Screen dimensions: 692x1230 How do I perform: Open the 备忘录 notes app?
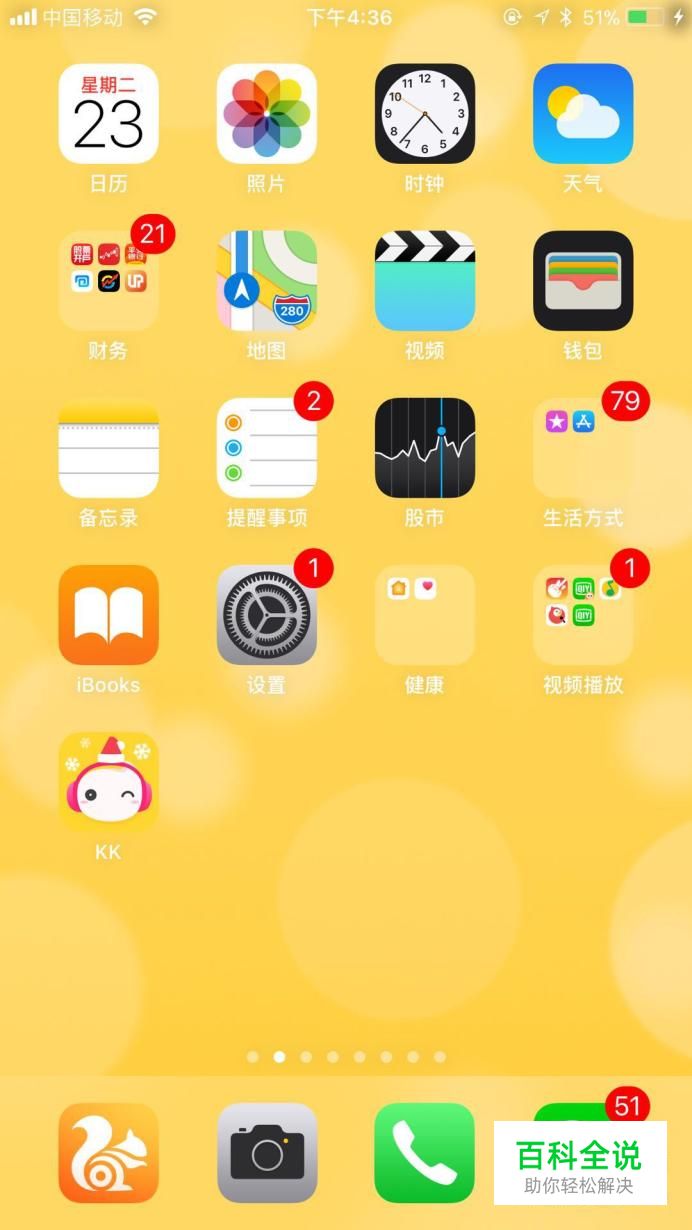coord(108,448)
